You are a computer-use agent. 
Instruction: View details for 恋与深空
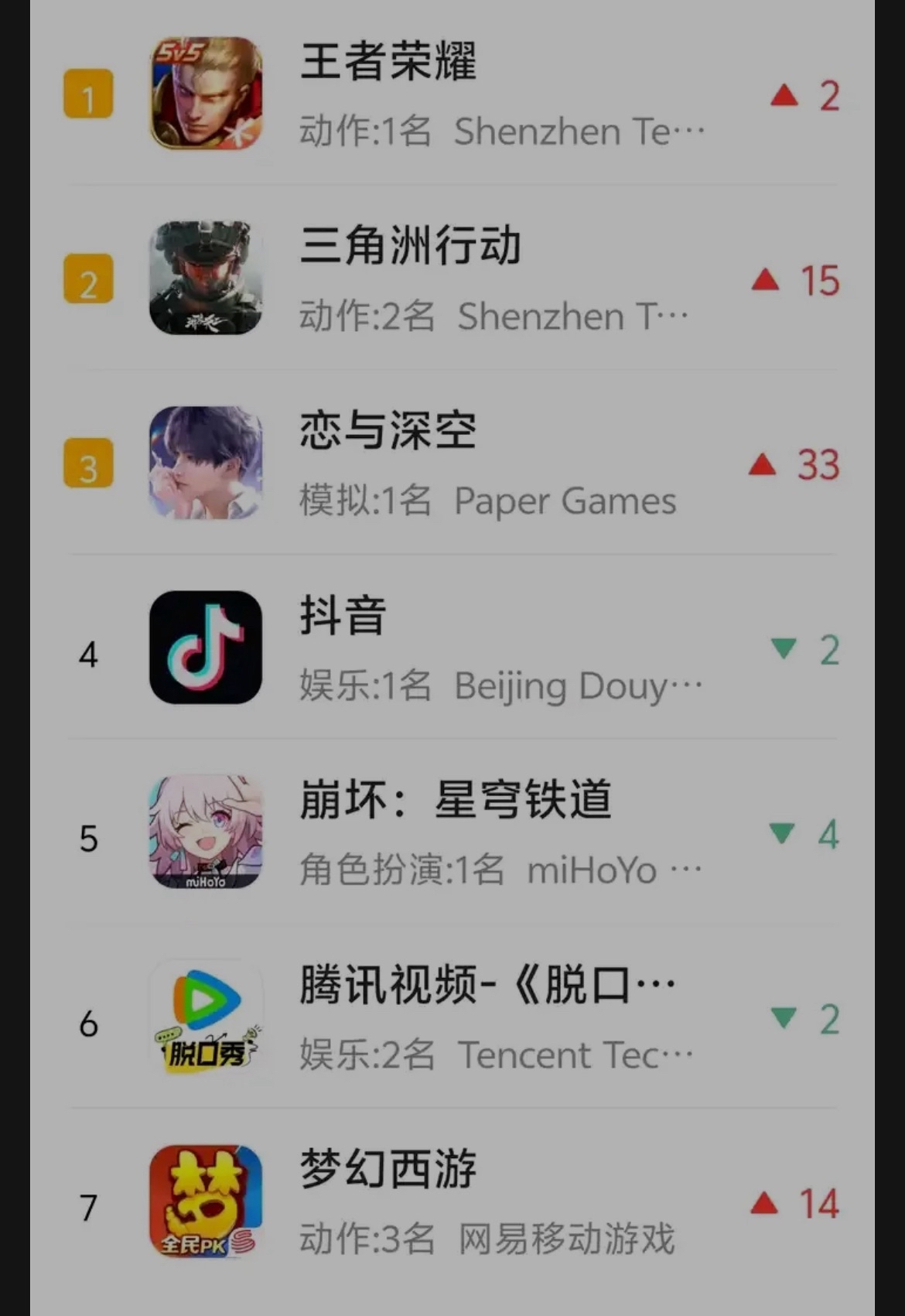pos(452,463)
